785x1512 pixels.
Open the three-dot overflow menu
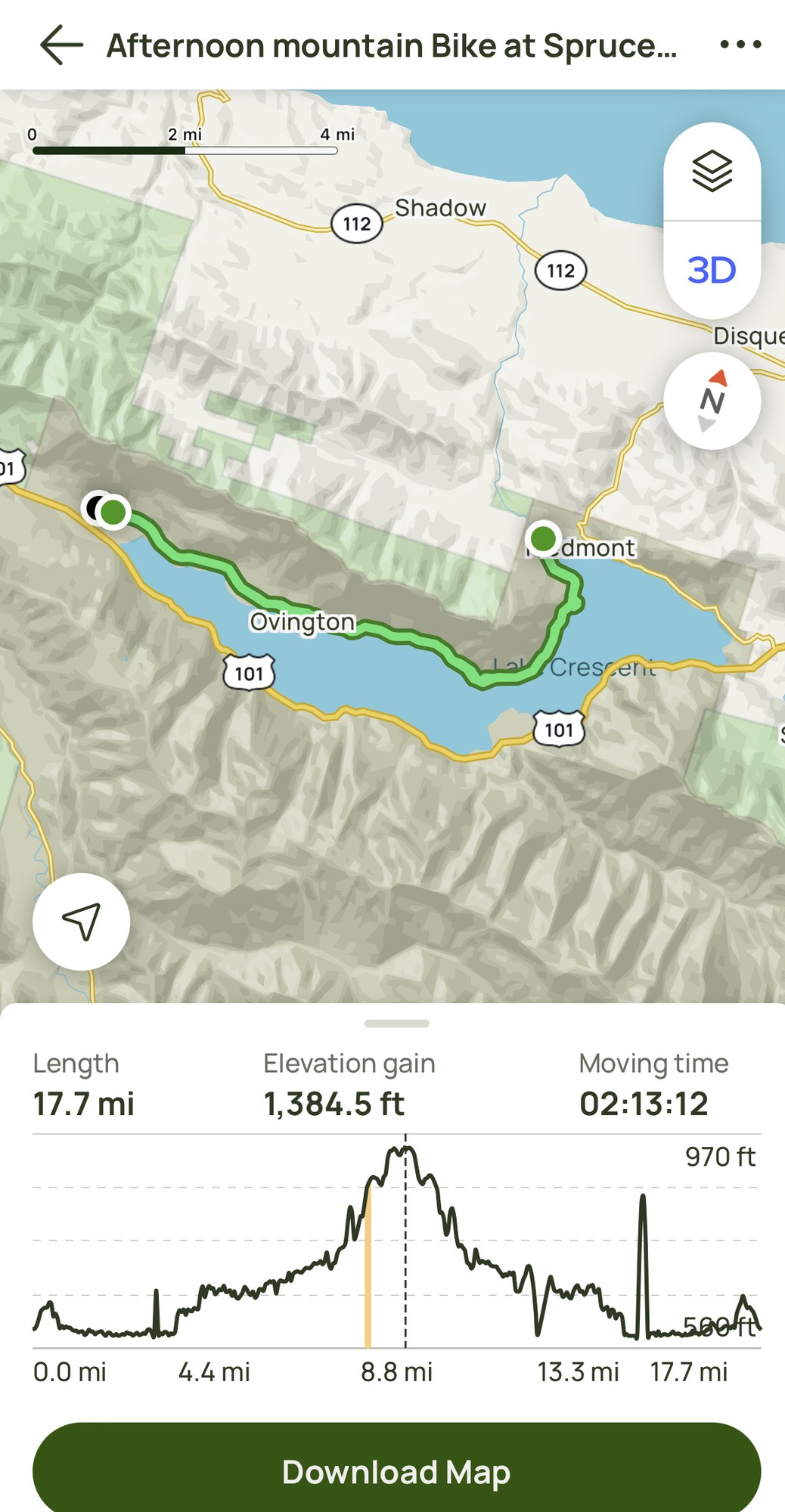tap(740, 45)
